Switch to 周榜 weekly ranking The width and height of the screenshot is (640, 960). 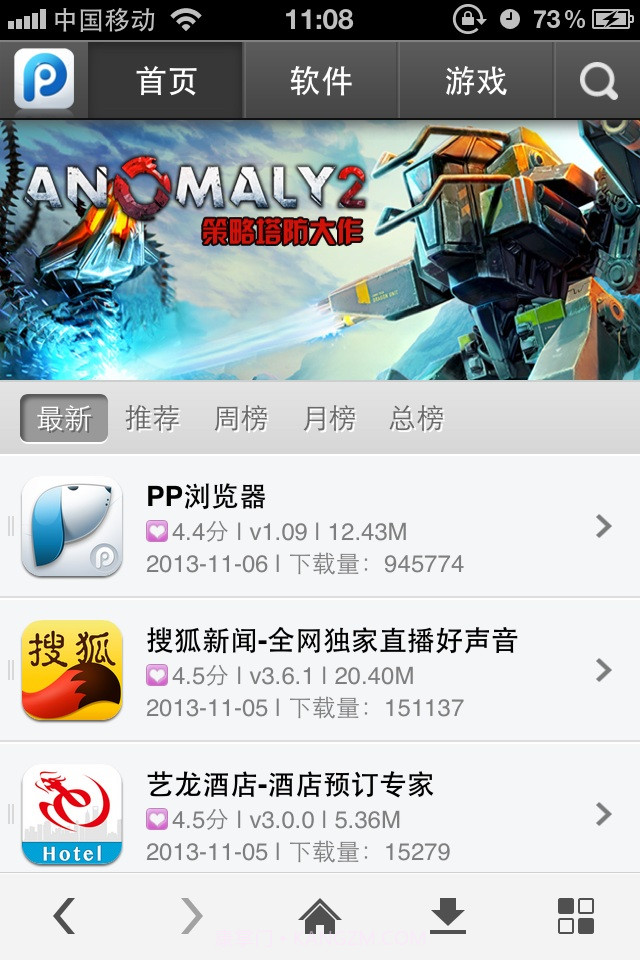241,418
